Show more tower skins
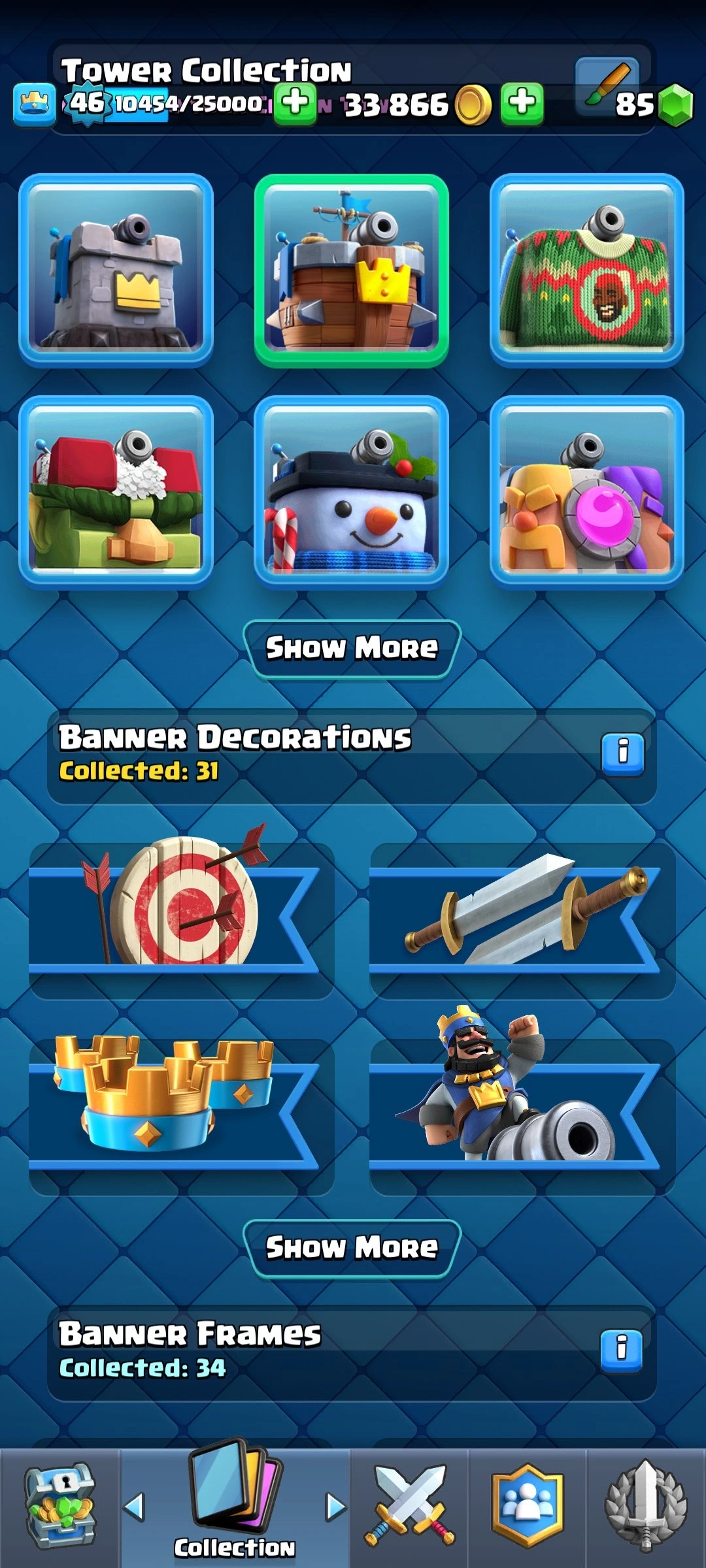 pos(352,649)
